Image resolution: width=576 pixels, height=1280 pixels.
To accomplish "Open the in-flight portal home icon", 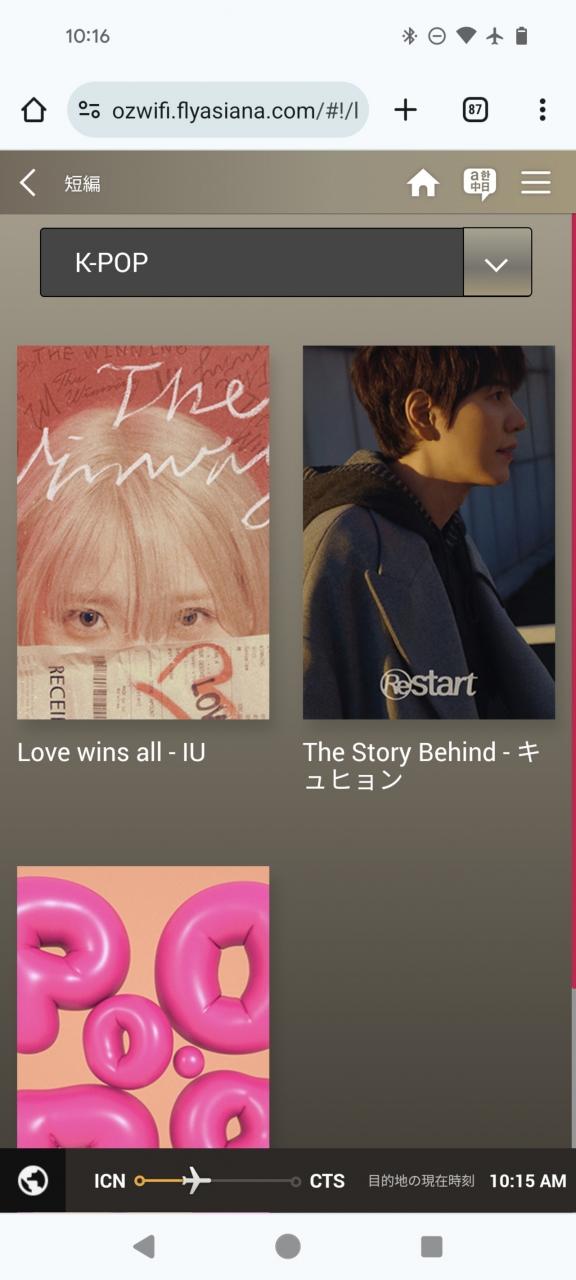I will (x=423, y=182).
